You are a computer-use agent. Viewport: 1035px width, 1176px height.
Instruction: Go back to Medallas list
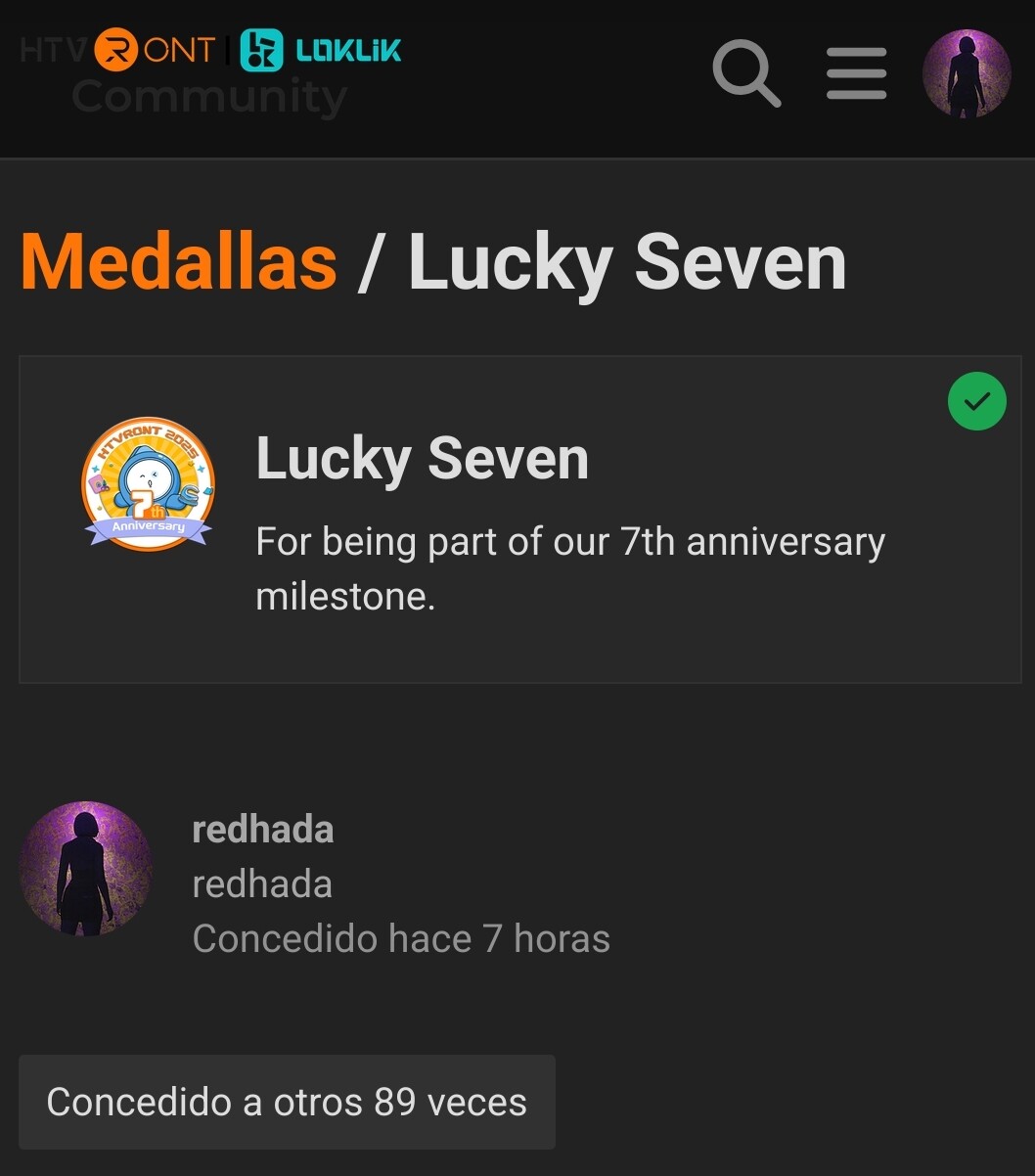click(179, 262)
